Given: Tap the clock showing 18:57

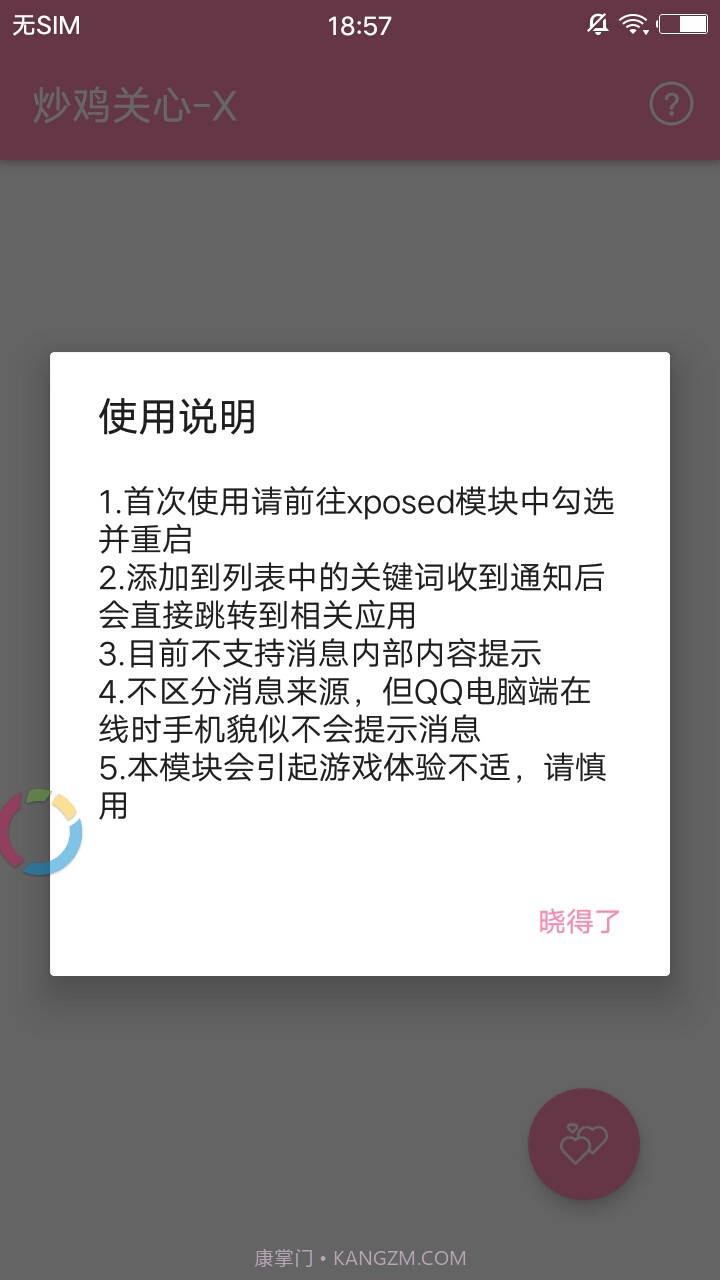Looking at the screenshot, I should point(359,24).
